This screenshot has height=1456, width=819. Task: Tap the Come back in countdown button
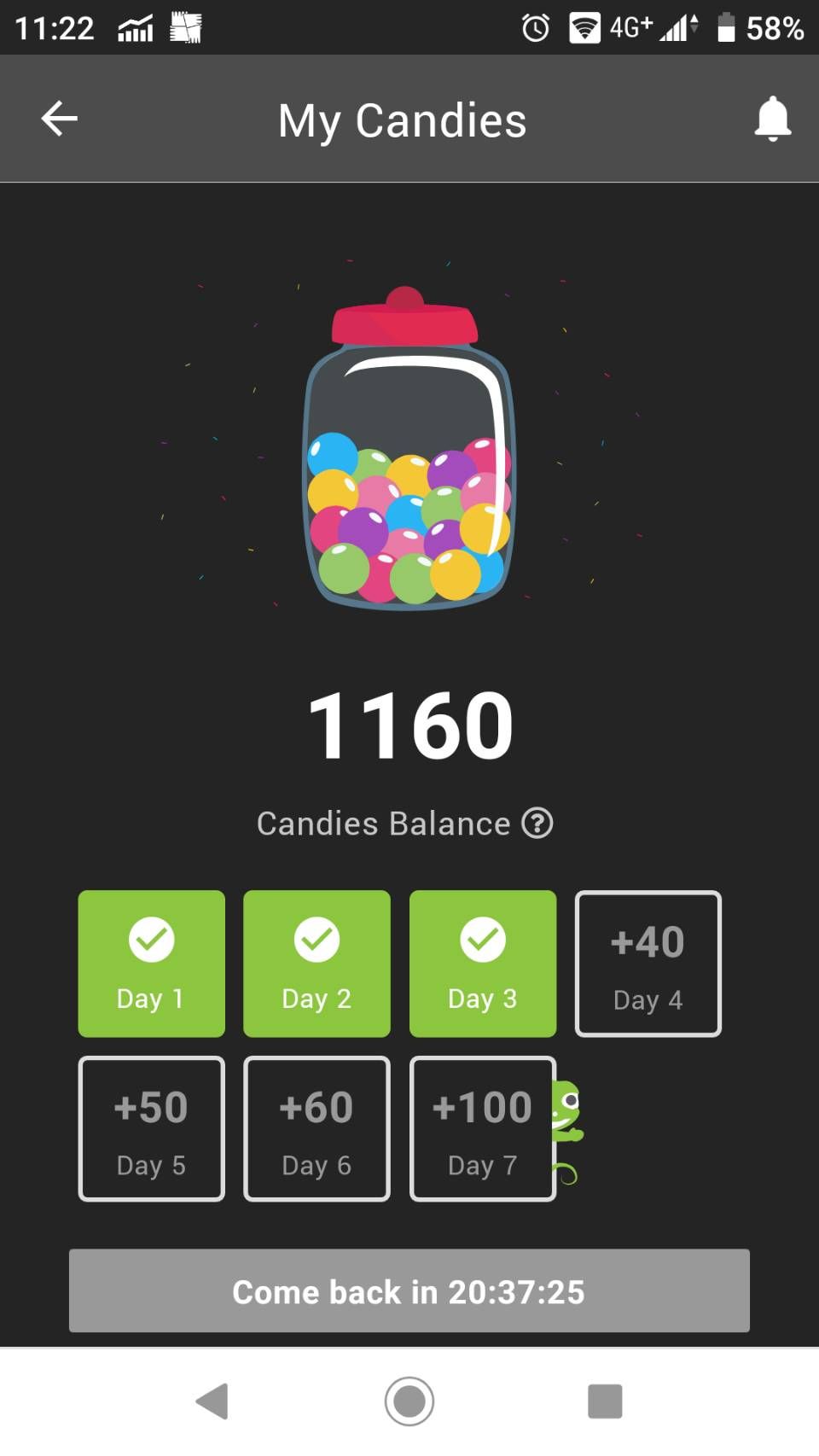pos(409,1290)
